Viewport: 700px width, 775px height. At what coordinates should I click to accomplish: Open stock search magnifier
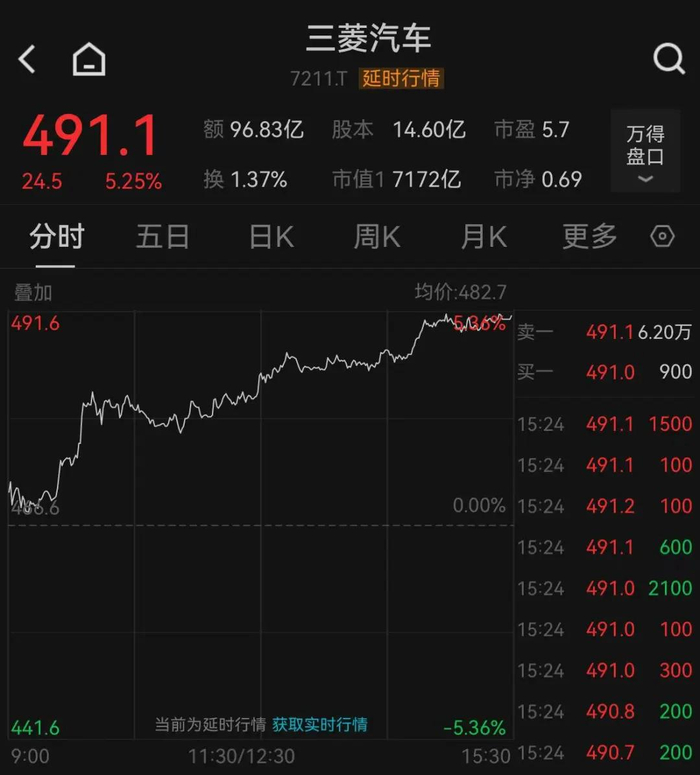coord(668,59)
